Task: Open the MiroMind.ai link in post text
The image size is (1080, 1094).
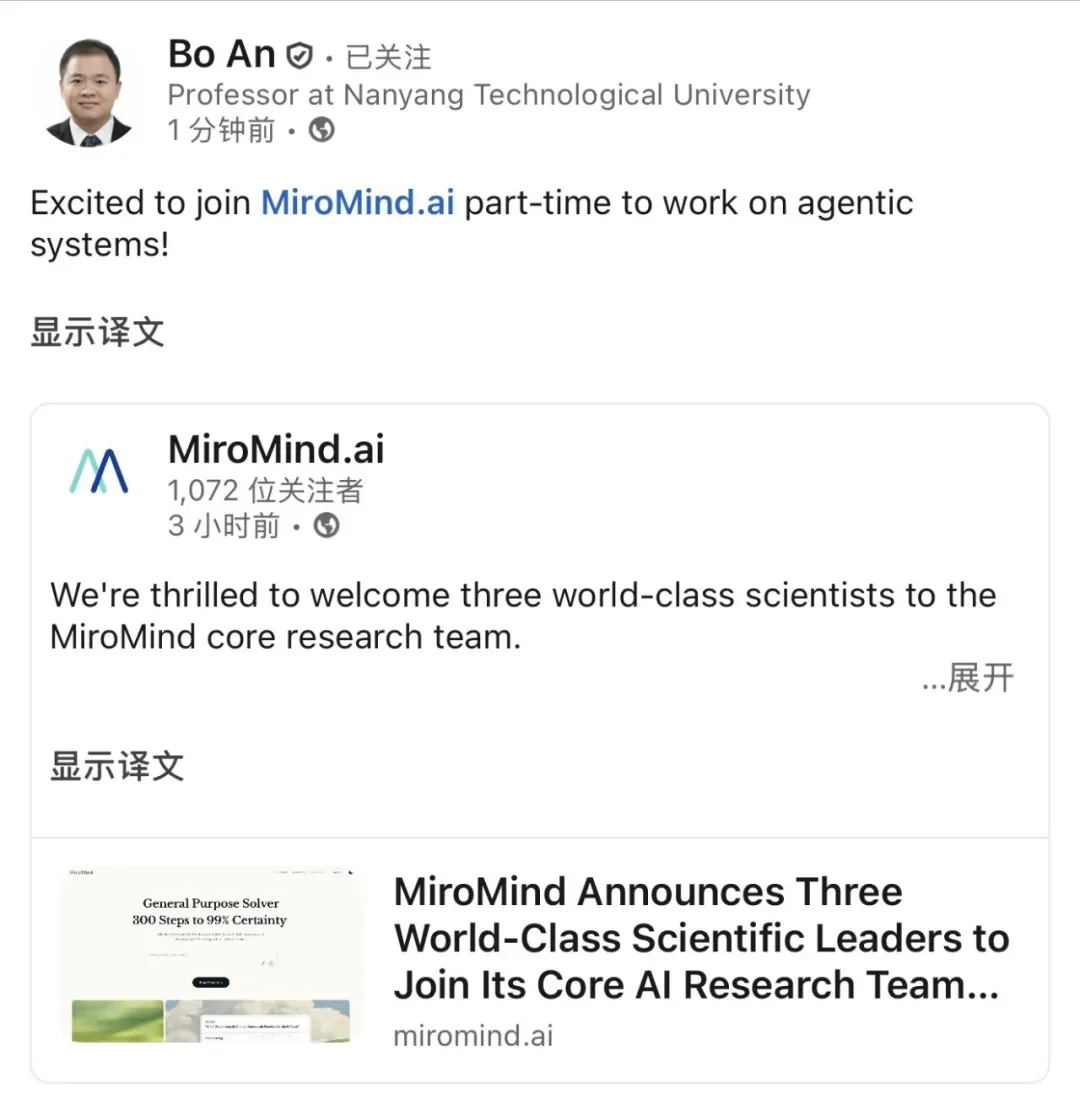Action: (x=357, y=203)
